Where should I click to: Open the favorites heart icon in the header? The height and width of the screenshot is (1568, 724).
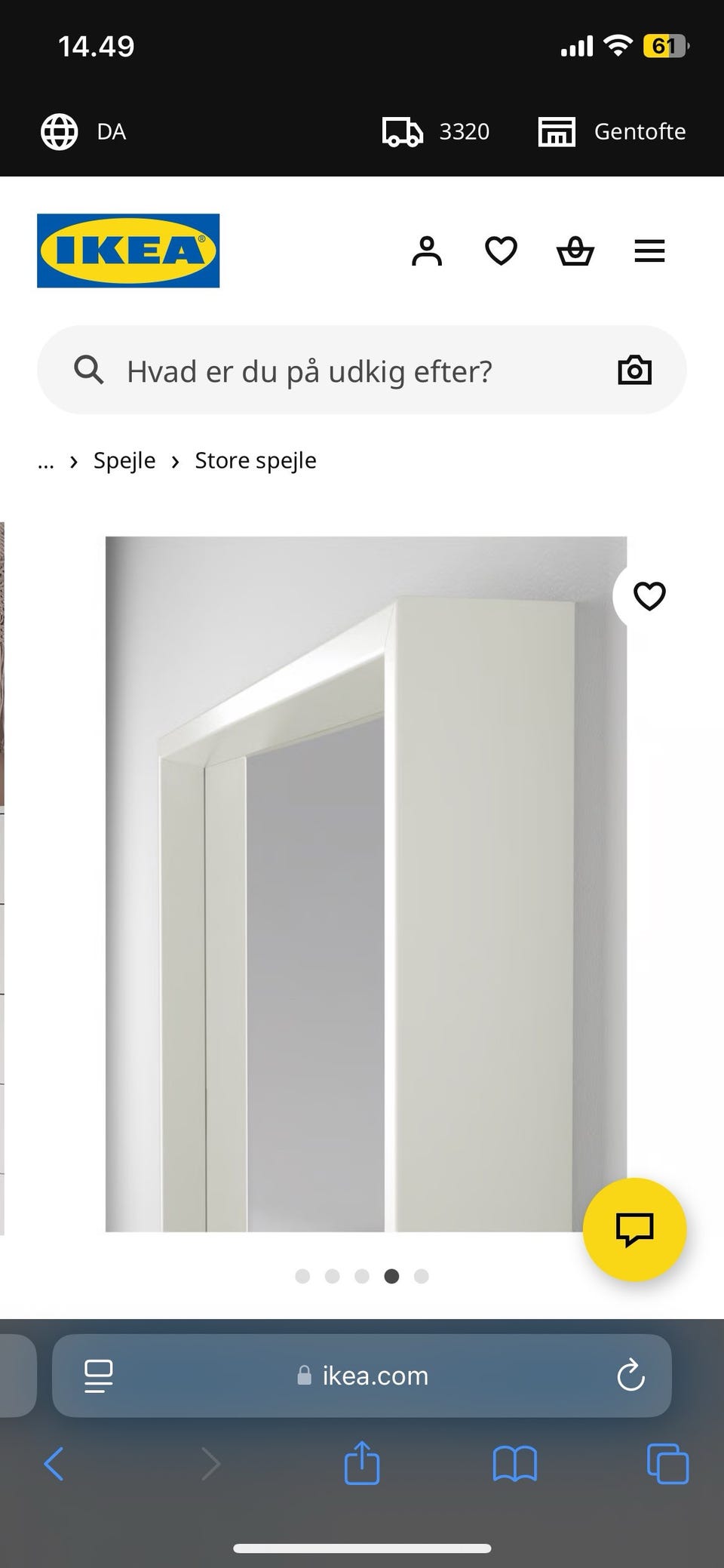pyautogui.click(x=500, y=251)
